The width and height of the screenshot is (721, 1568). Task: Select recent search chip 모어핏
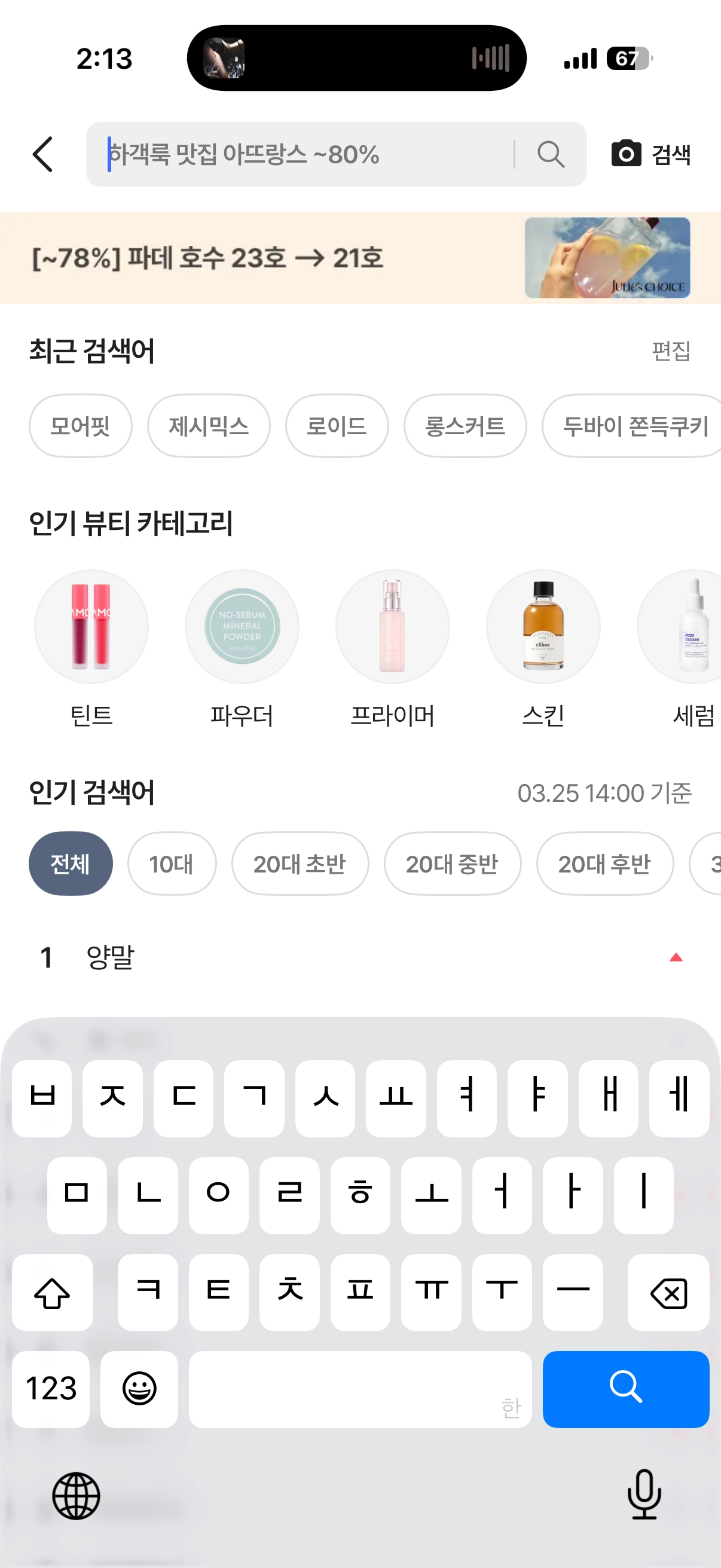click(x=80, y=425)
